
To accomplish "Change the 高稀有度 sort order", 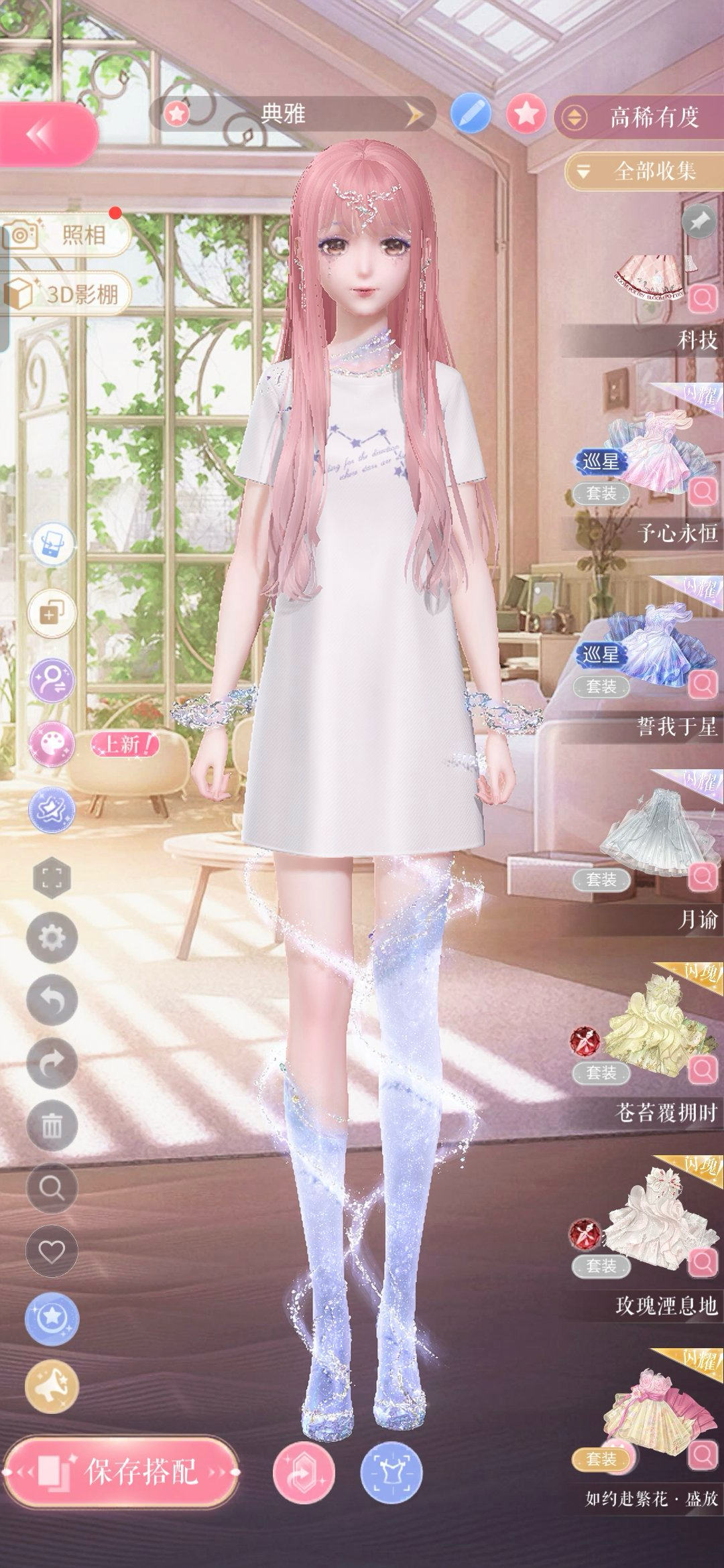I will pyautogui.click(x=640, y=117).
